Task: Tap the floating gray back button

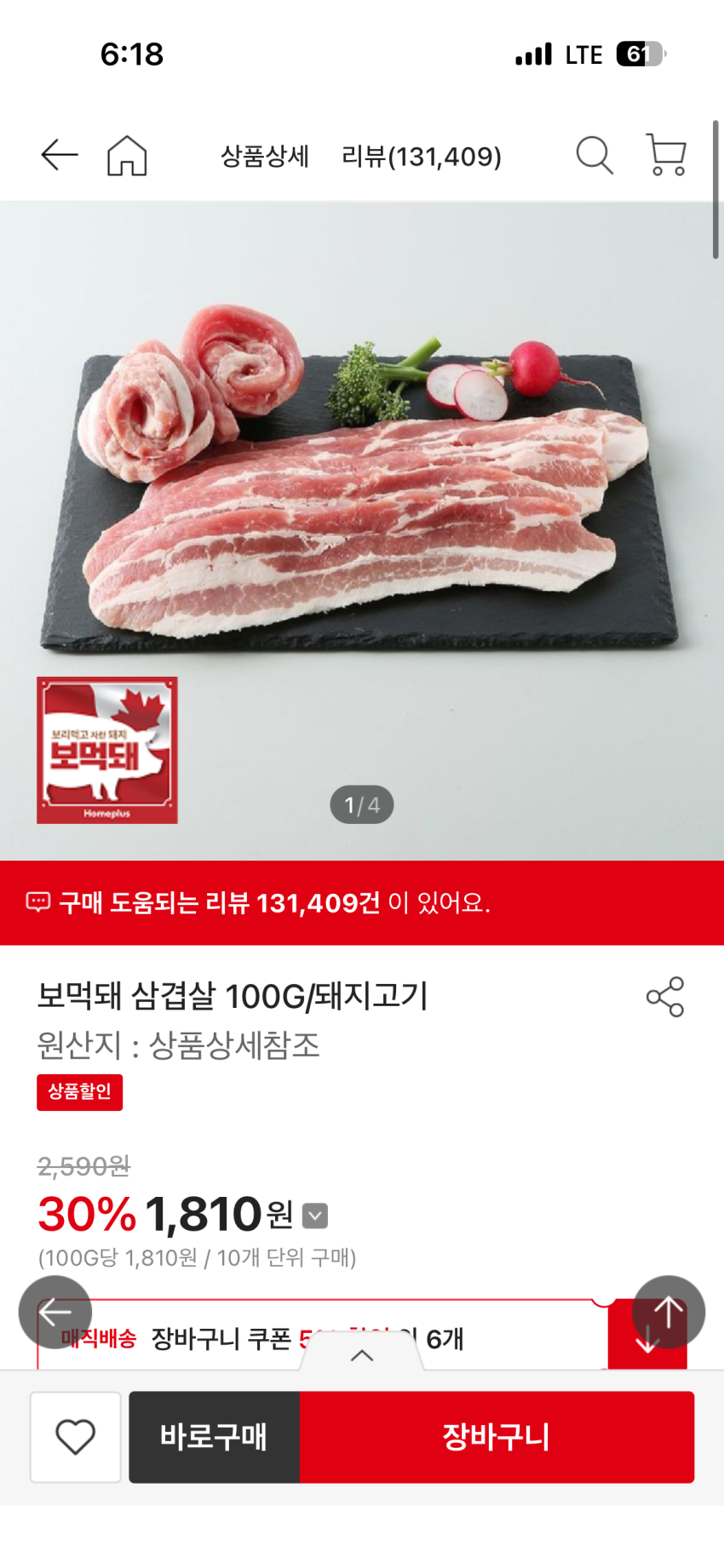Action: tap(55, 1312)
